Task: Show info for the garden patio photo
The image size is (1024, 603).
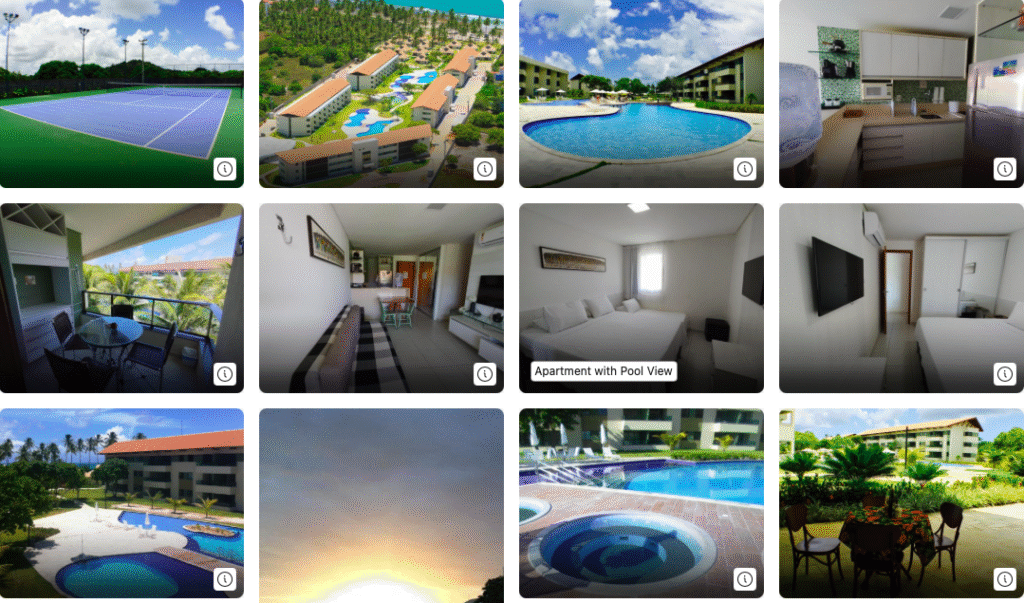Action: tap(1004, 579)
